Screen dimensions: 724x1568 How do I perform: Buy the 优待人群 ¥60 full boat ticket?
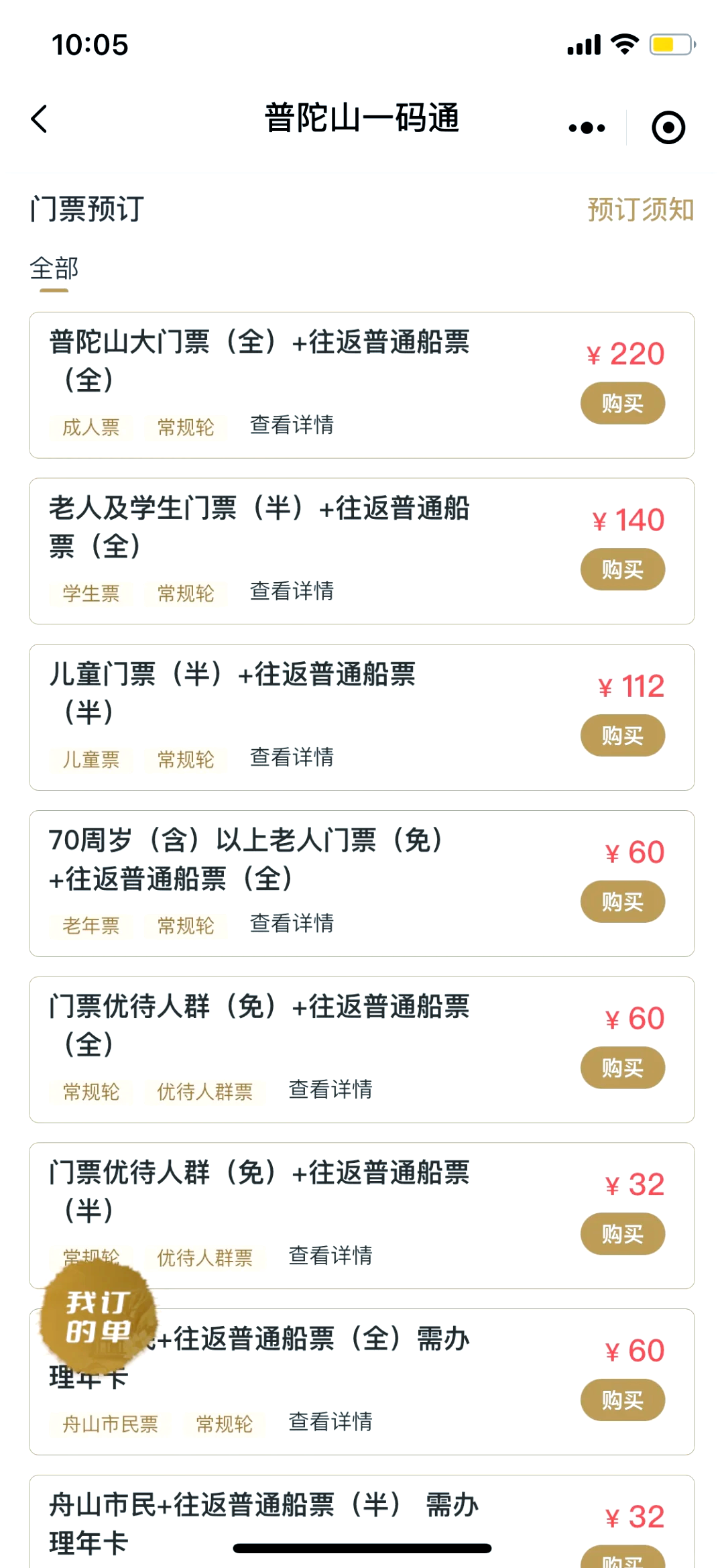pos(623,1068)
